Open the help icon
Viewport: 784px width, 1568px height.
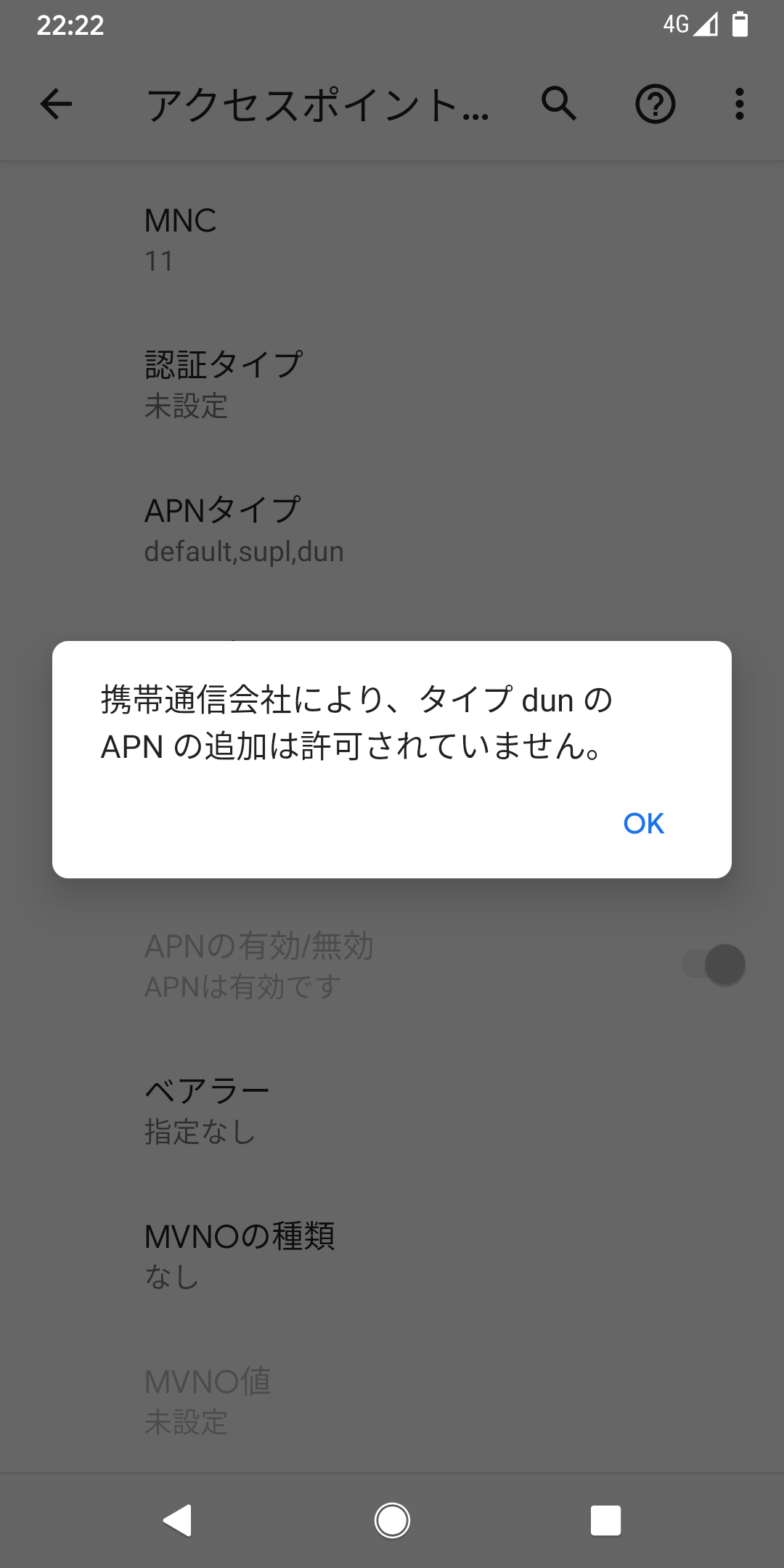(655, 104)
